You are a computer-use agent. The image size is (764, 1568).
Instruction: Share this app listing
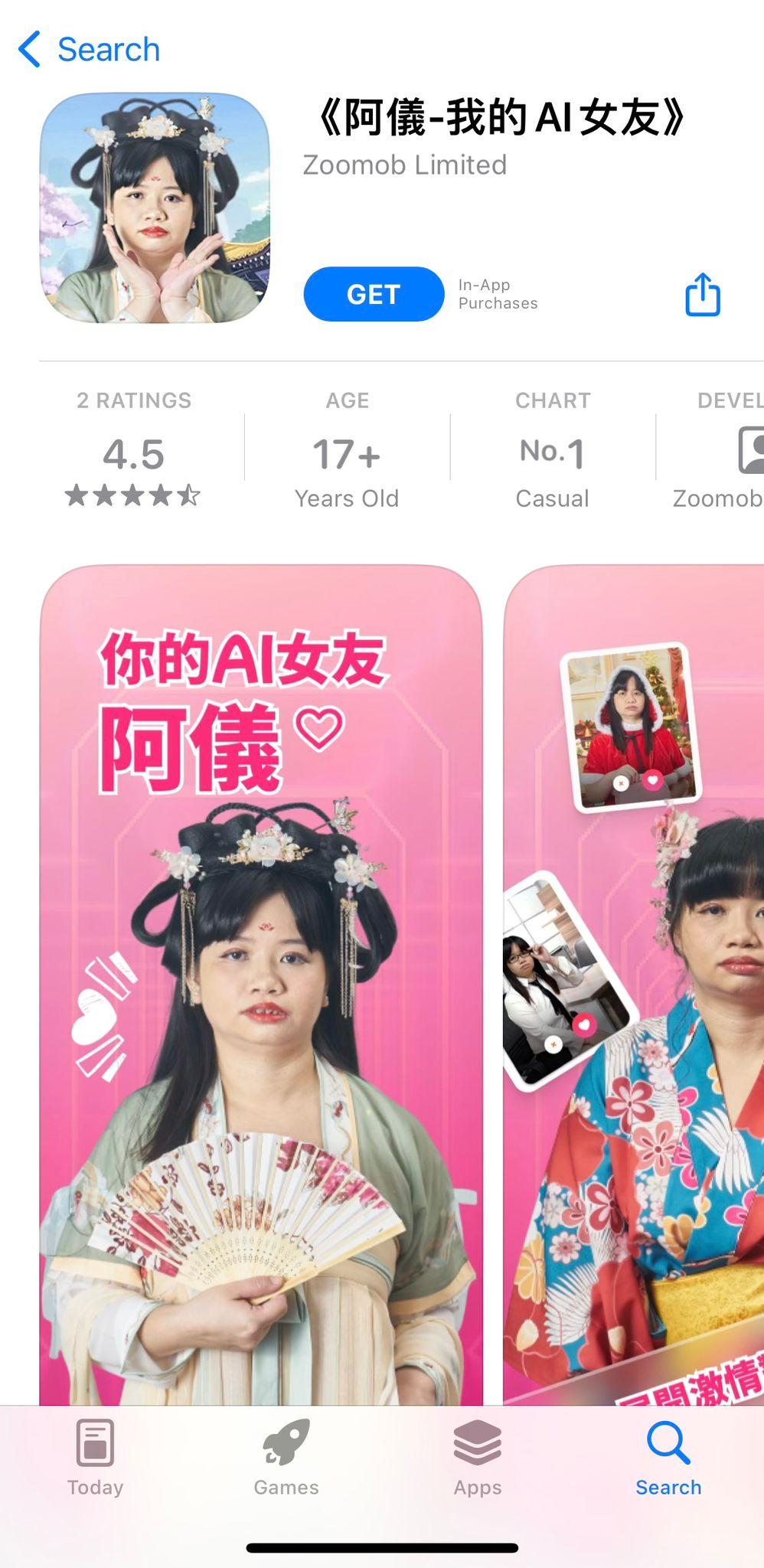tap(702, 294)
